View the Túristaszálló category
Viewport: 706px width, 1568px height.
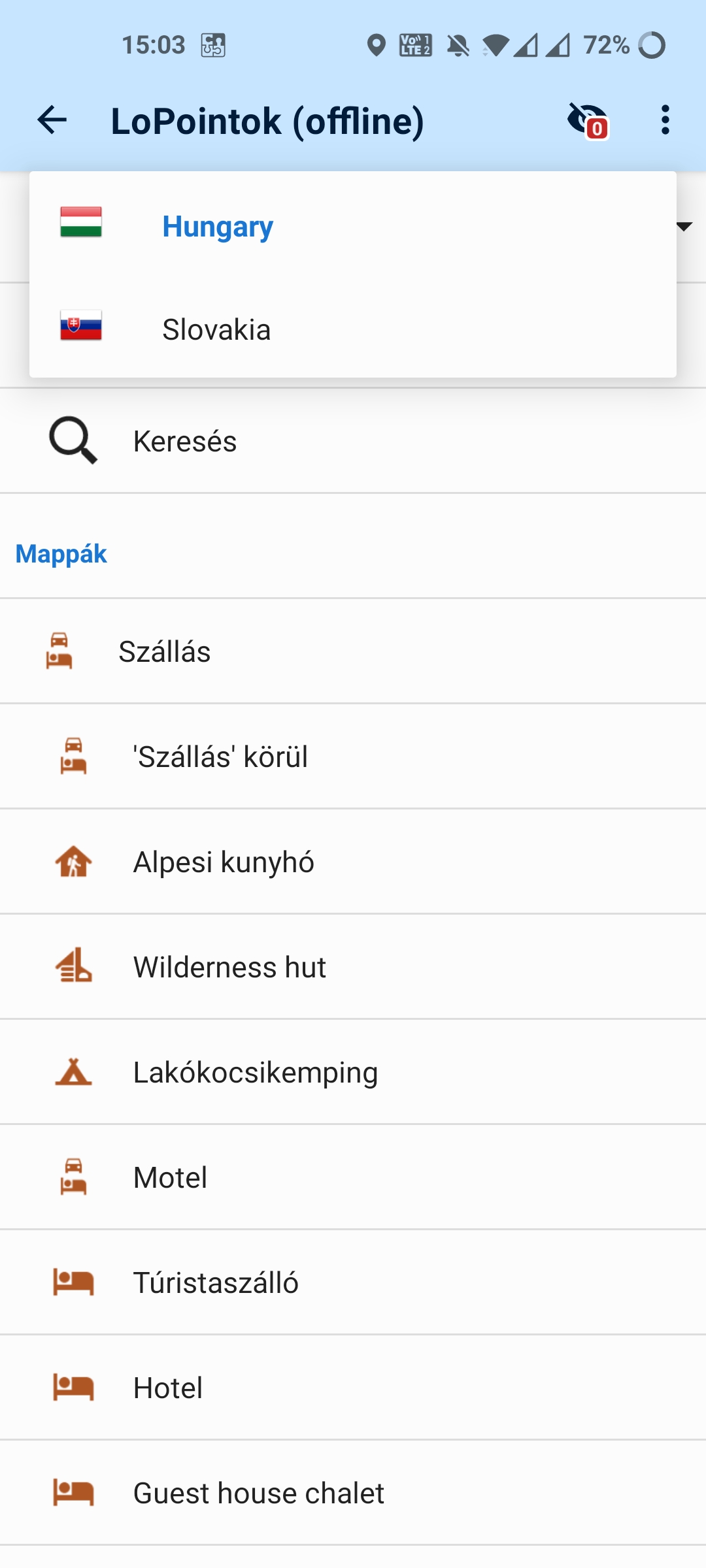pyautogui.click(x=216, y=1282)
